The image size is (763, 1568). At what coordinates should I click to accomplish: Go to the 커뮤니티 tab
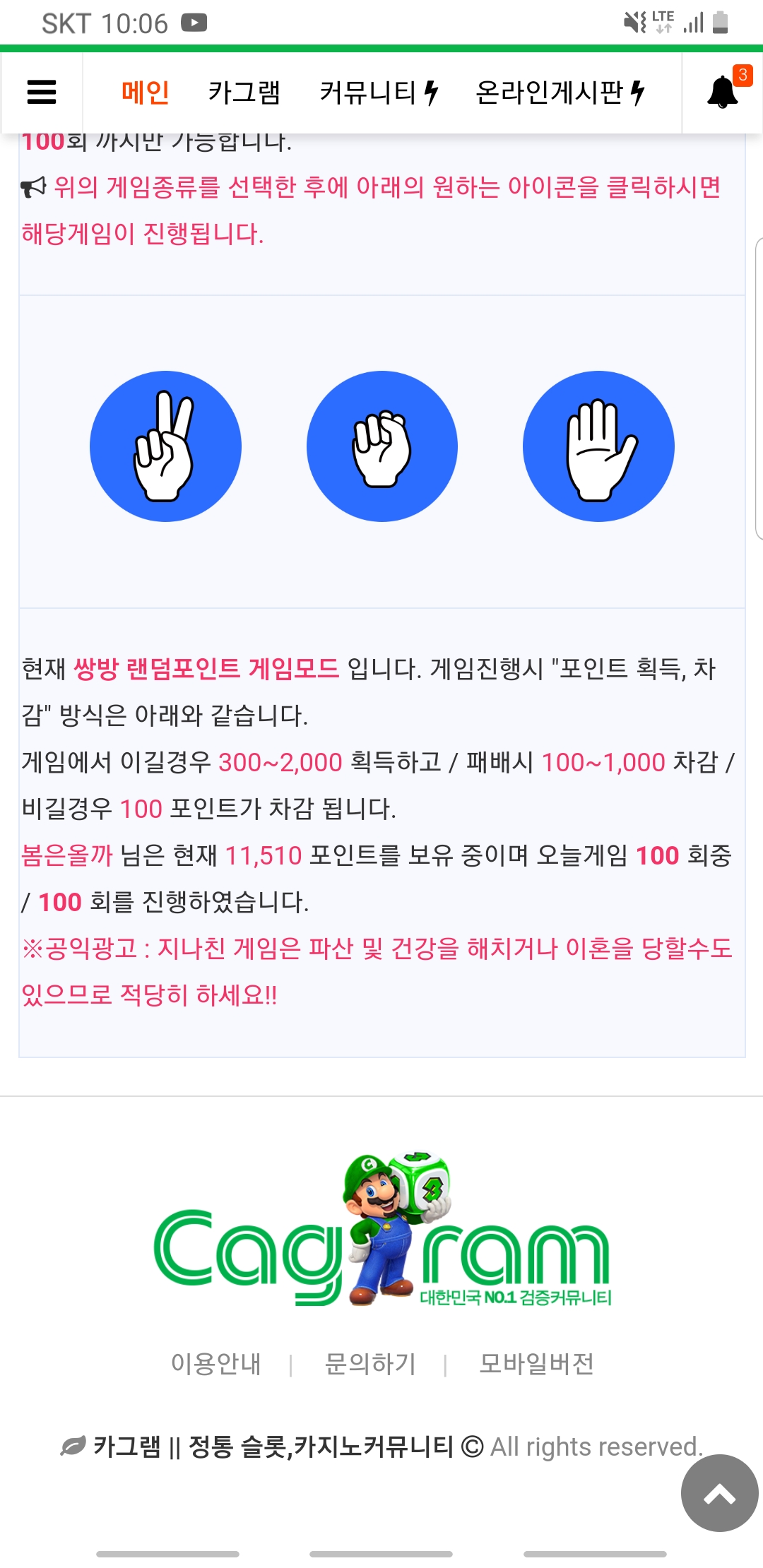(x=379, y=93)
